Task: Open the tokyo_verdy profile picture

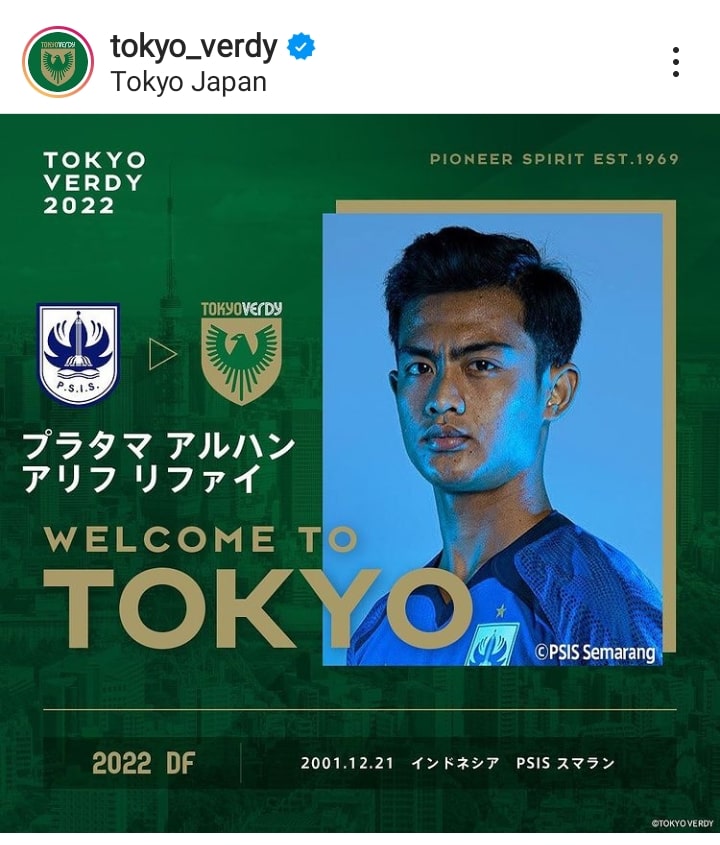Action: [x=58, y=62]
